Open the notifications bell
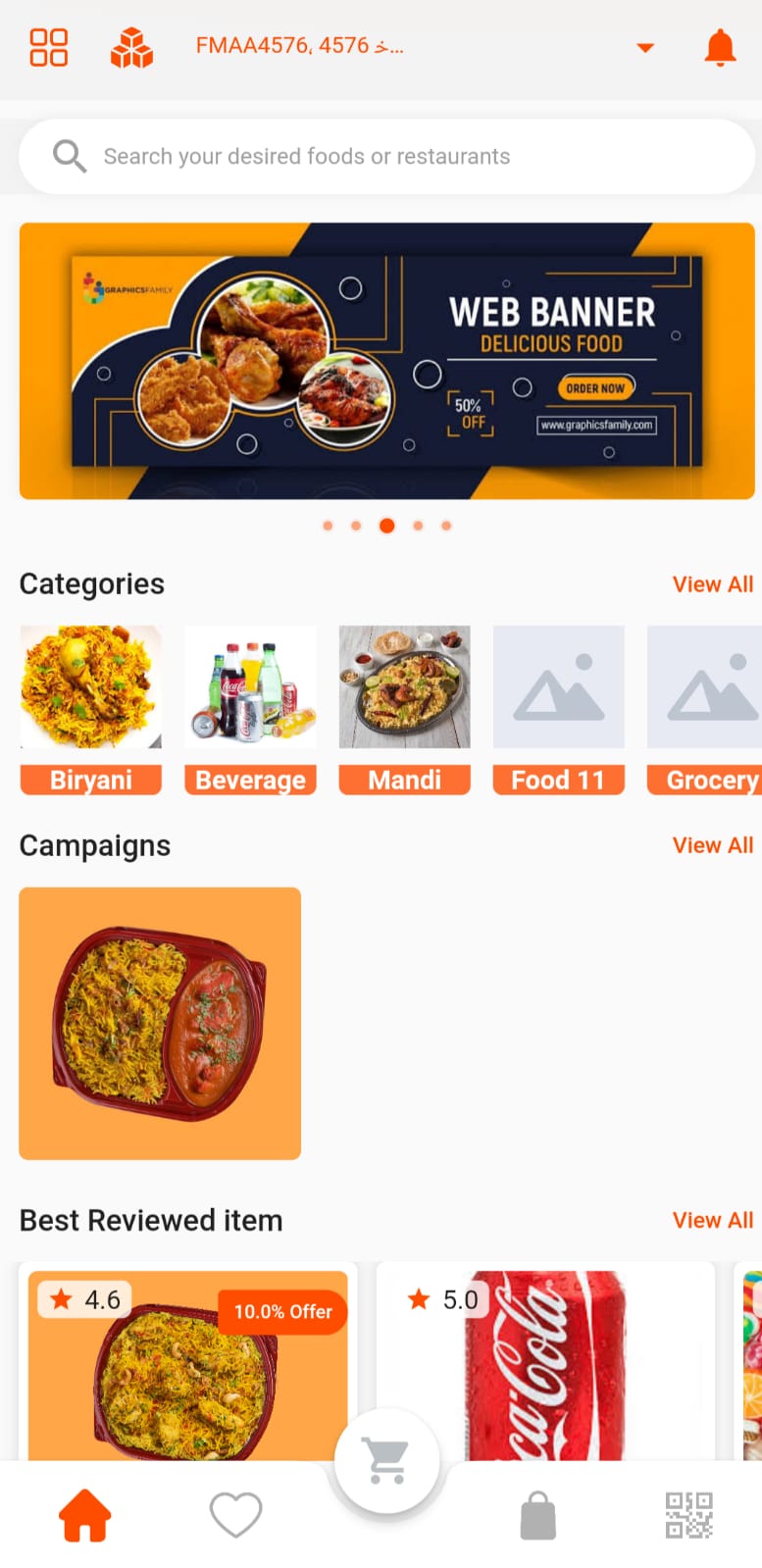Image resolution: width=762 pixels, height=1568 pixels. pos(720,47)
